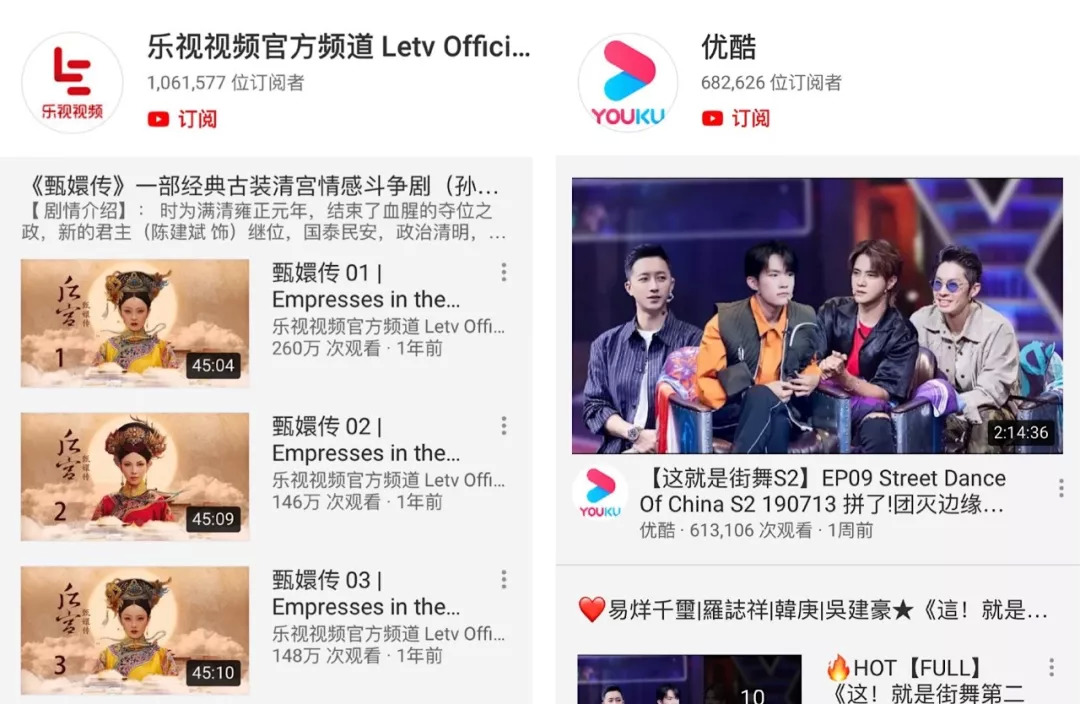The height and width of the screenshot is (704, 1080).
Task: Play 甄嬛传 01 Empresses in the Palace
Action: (x=135, y=323)
